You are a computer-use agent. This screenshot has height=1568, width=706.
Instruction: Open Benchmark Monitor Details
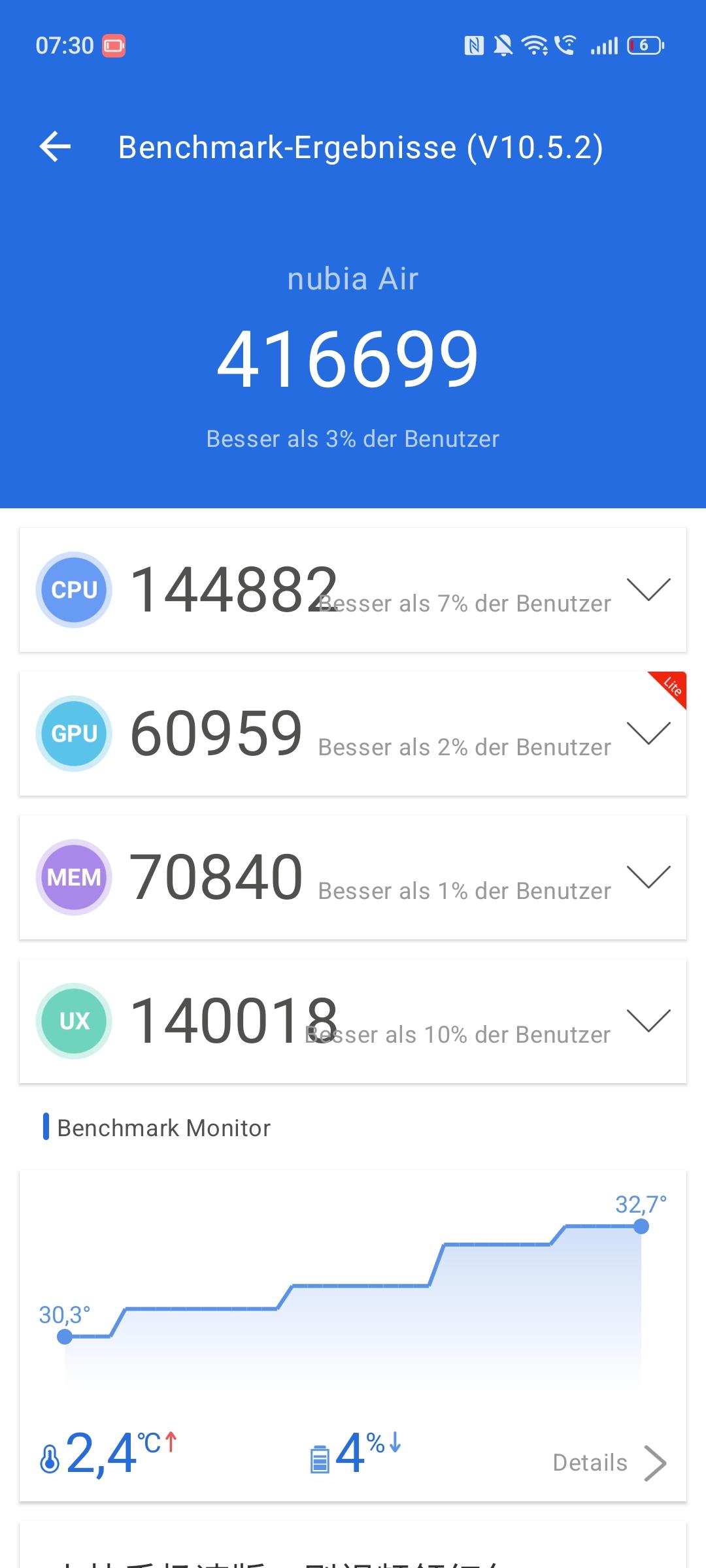pyautogui.click(x=609, y=1463)
